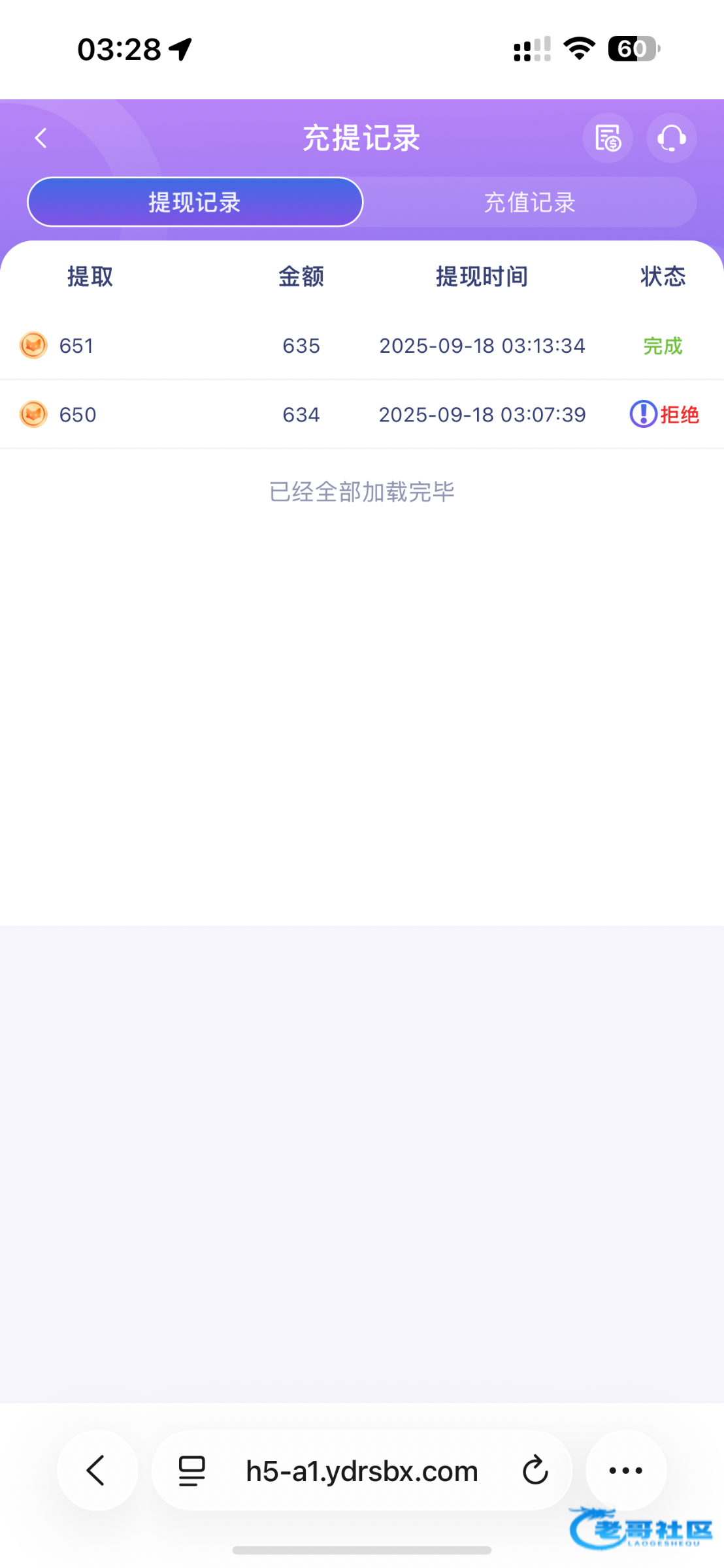Image resolution: width=724 pixels, height=1568 pixels.
Task: Open the browser's more options menu
Action: click(x=625, y=1471)
